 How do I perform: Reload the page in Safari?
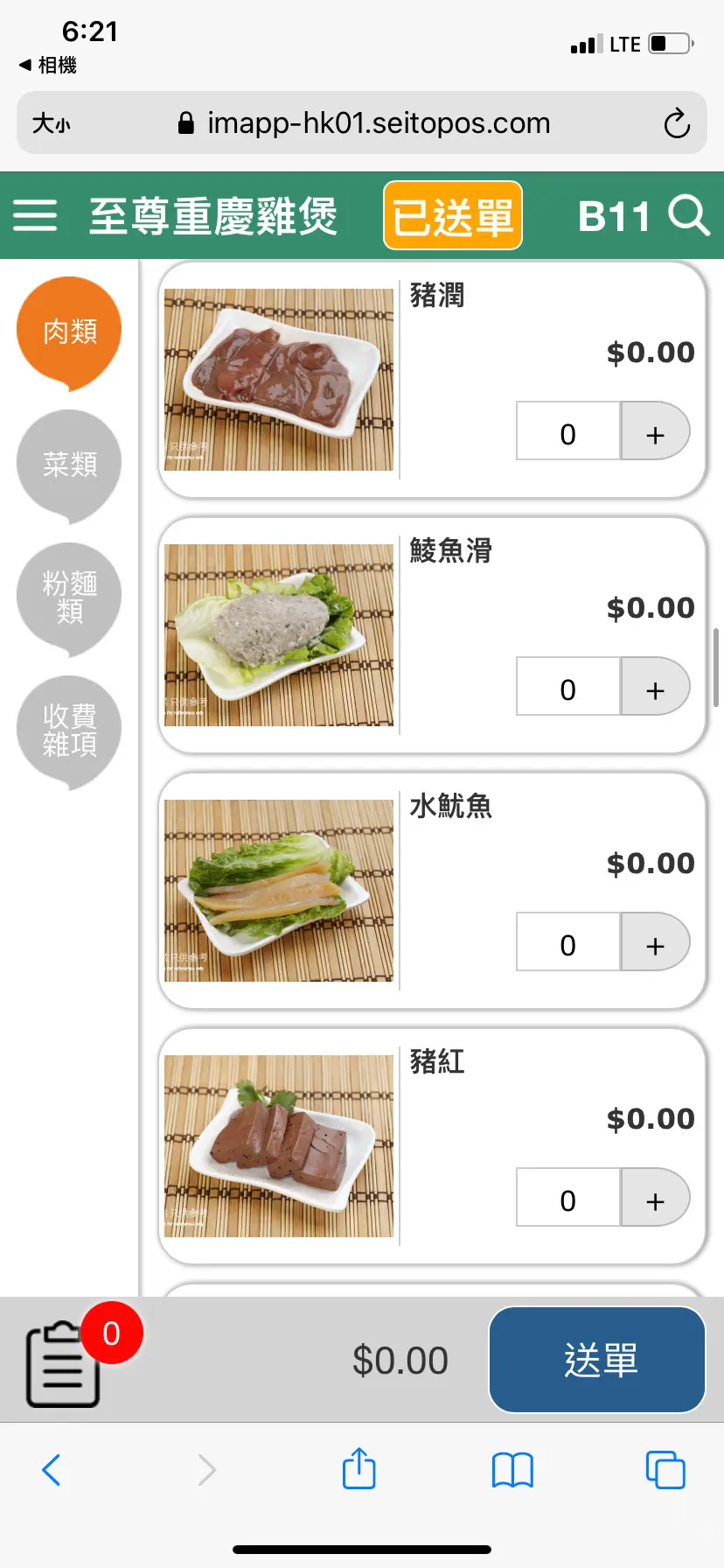click(676, 123)
